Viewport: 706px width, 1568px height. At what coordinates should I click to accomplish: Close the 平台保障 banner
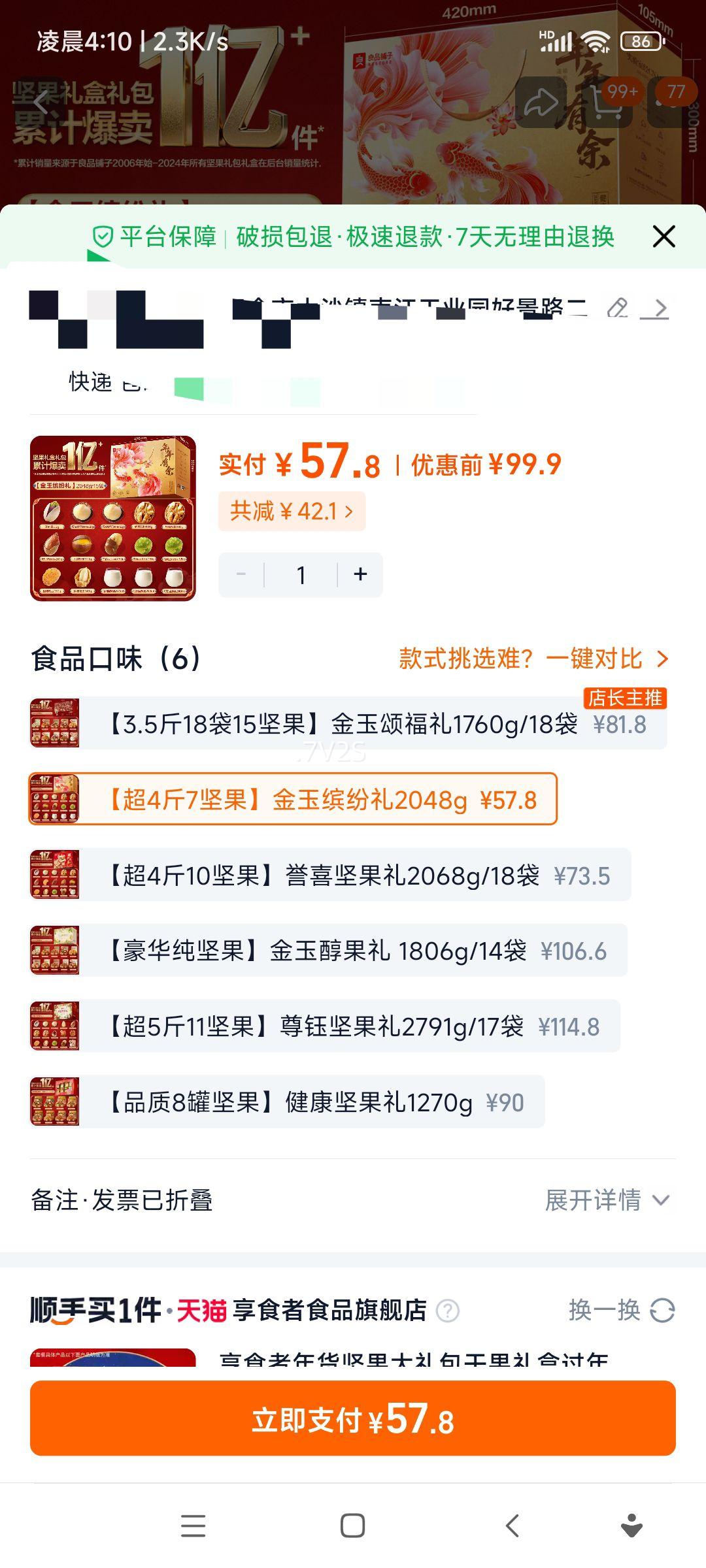pyautogui.click(x=664, y=237)
